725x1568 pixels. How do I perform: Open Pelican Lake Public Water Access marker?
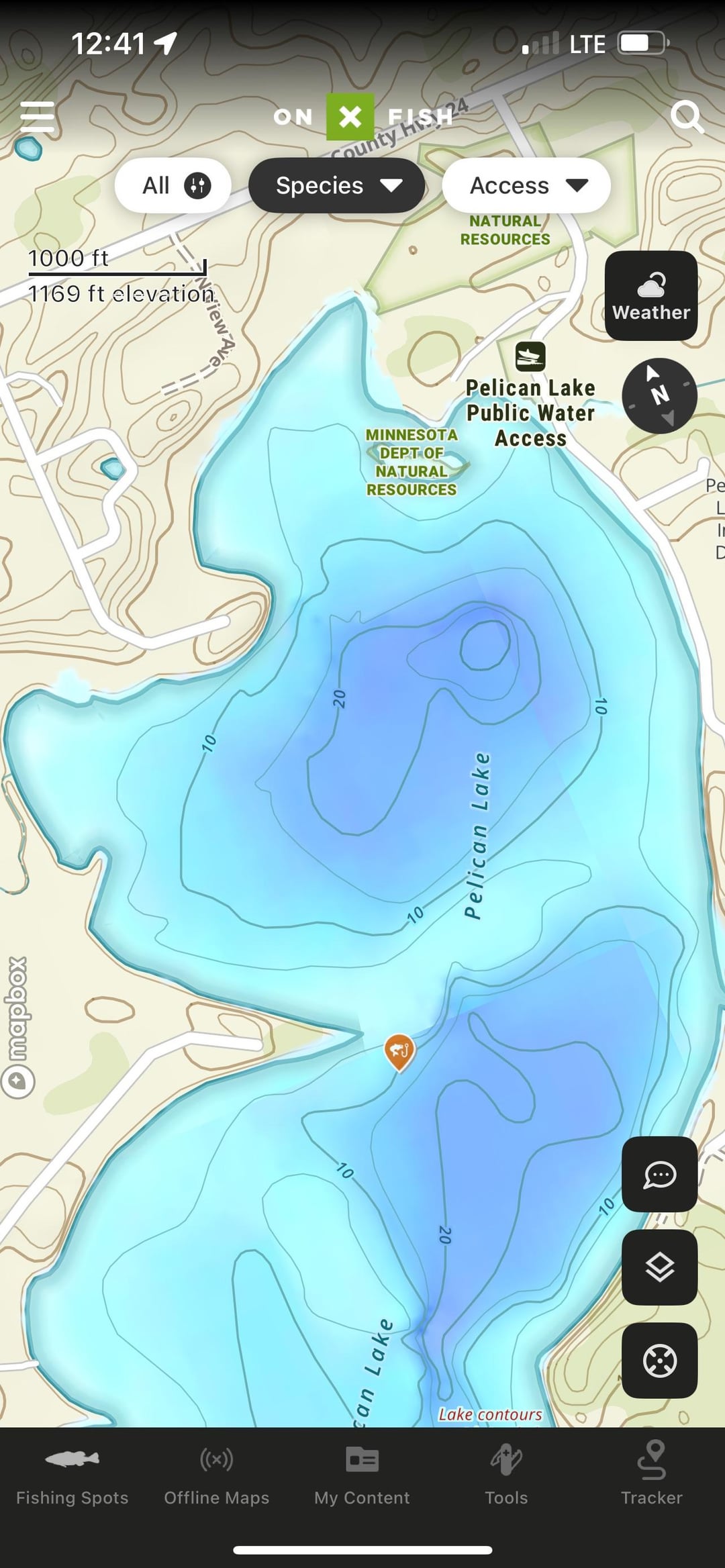(x=530, y=356)
